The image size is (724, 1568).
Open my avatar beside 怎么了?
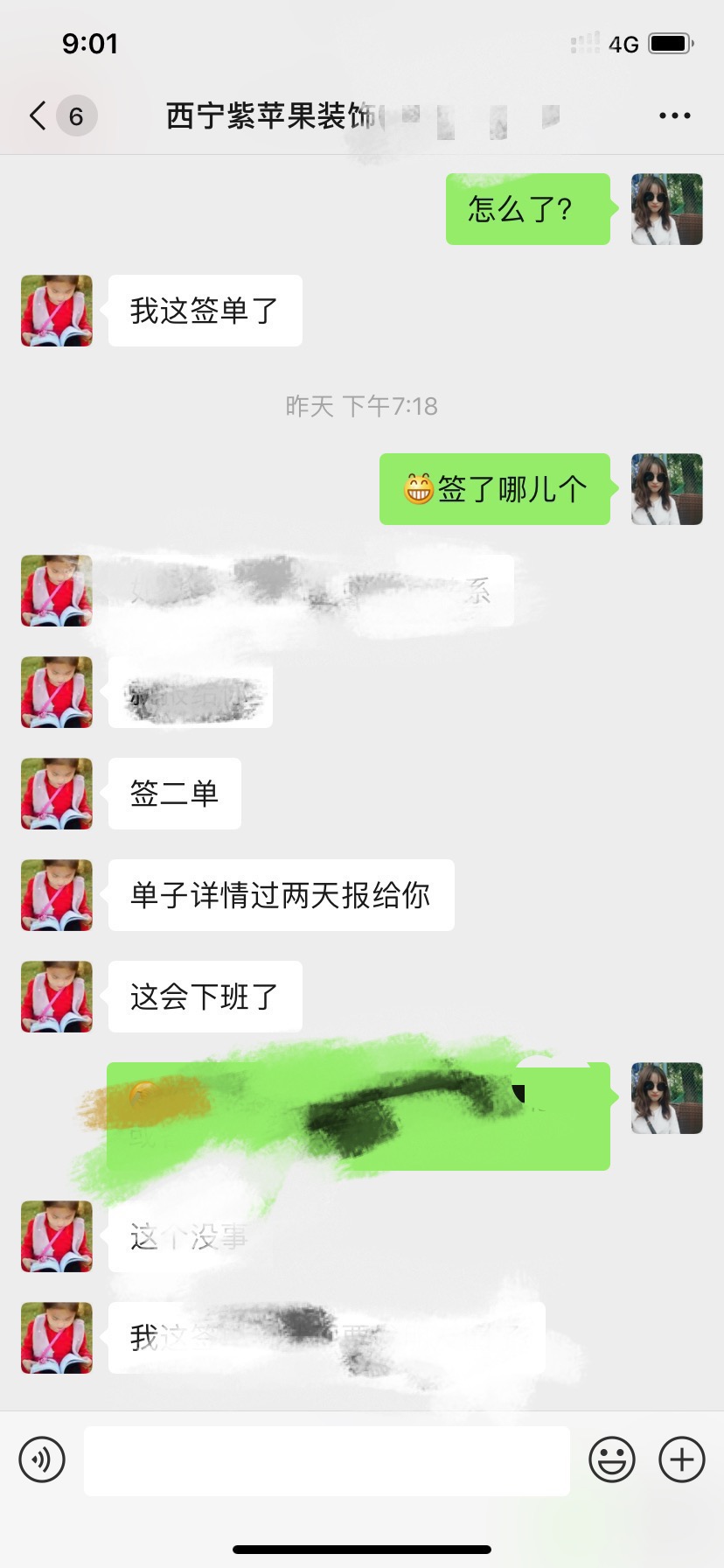(x=666, y=209)
